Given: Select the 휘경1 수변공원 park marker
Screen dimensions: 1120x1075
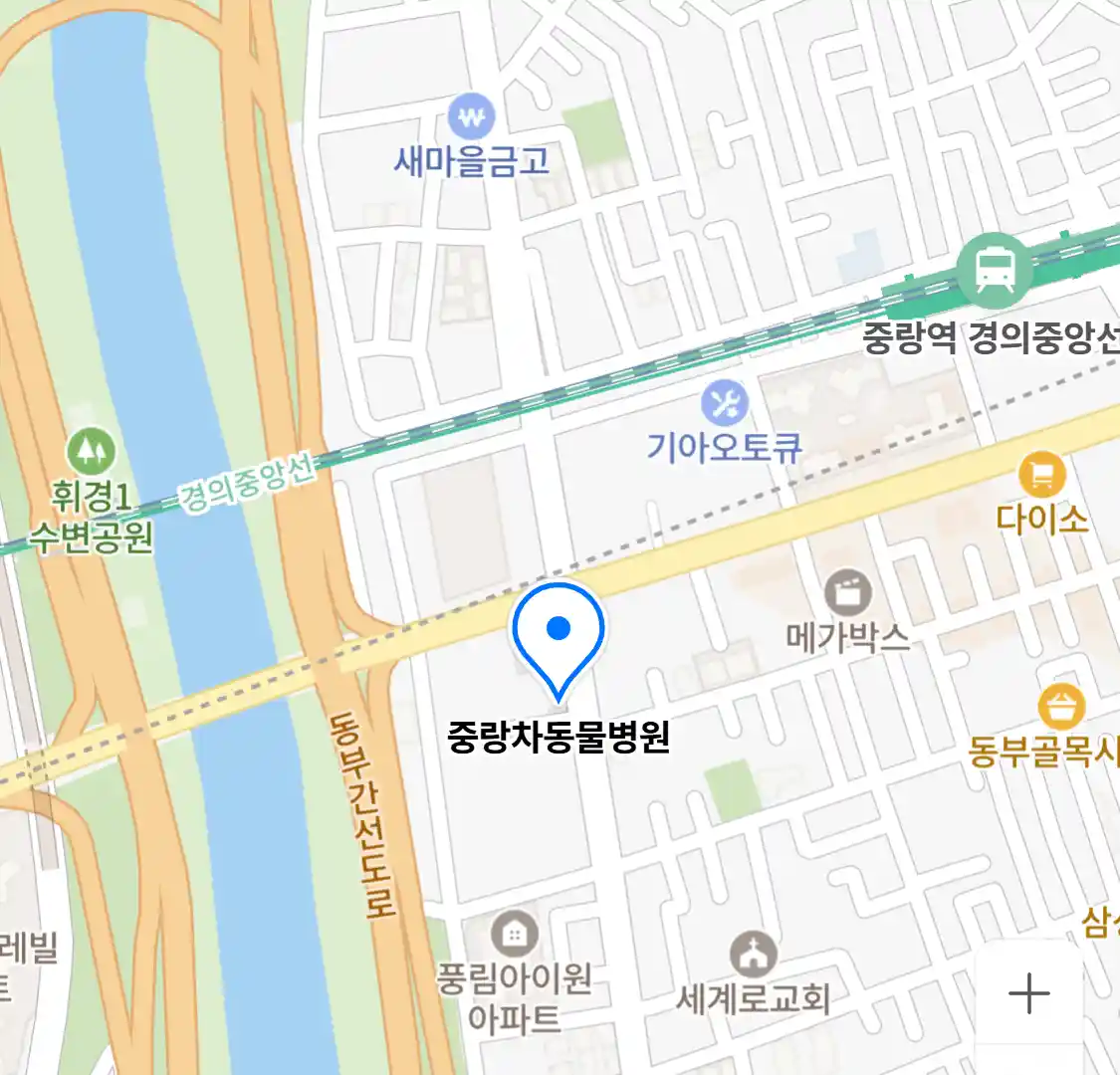Looking at the screenshot, I should (x=91, y=453).
